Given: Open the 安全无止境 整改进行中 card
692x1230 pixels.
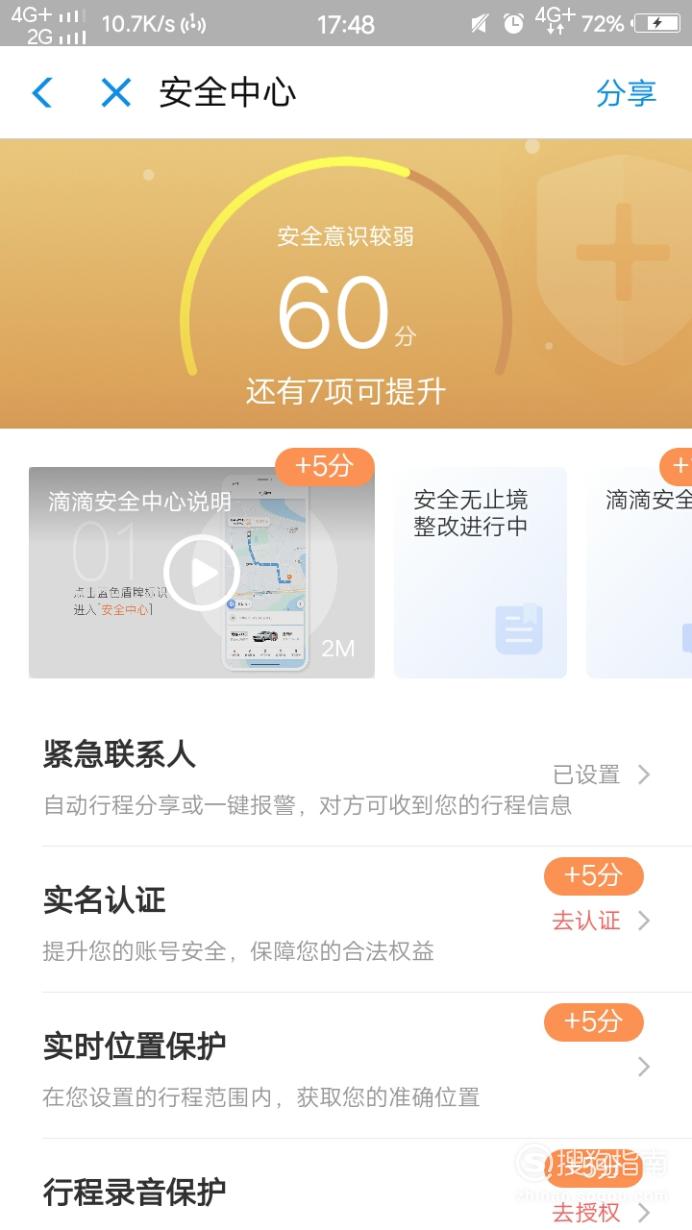Looking at the screenshot, I should [480, 573].
